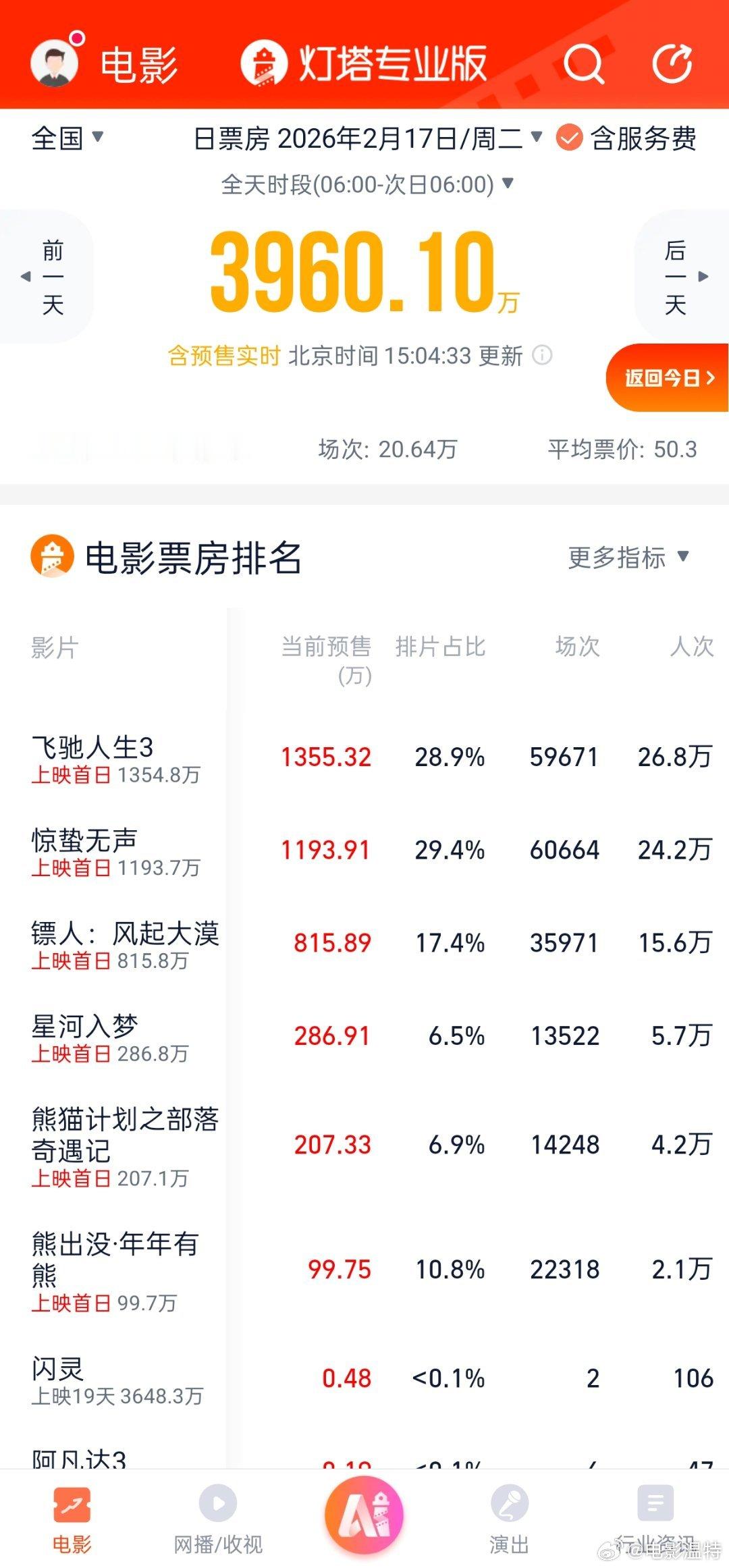Open the user avatar profile picture
Viewport: 729px width, 1568px height.
(56, 65)
